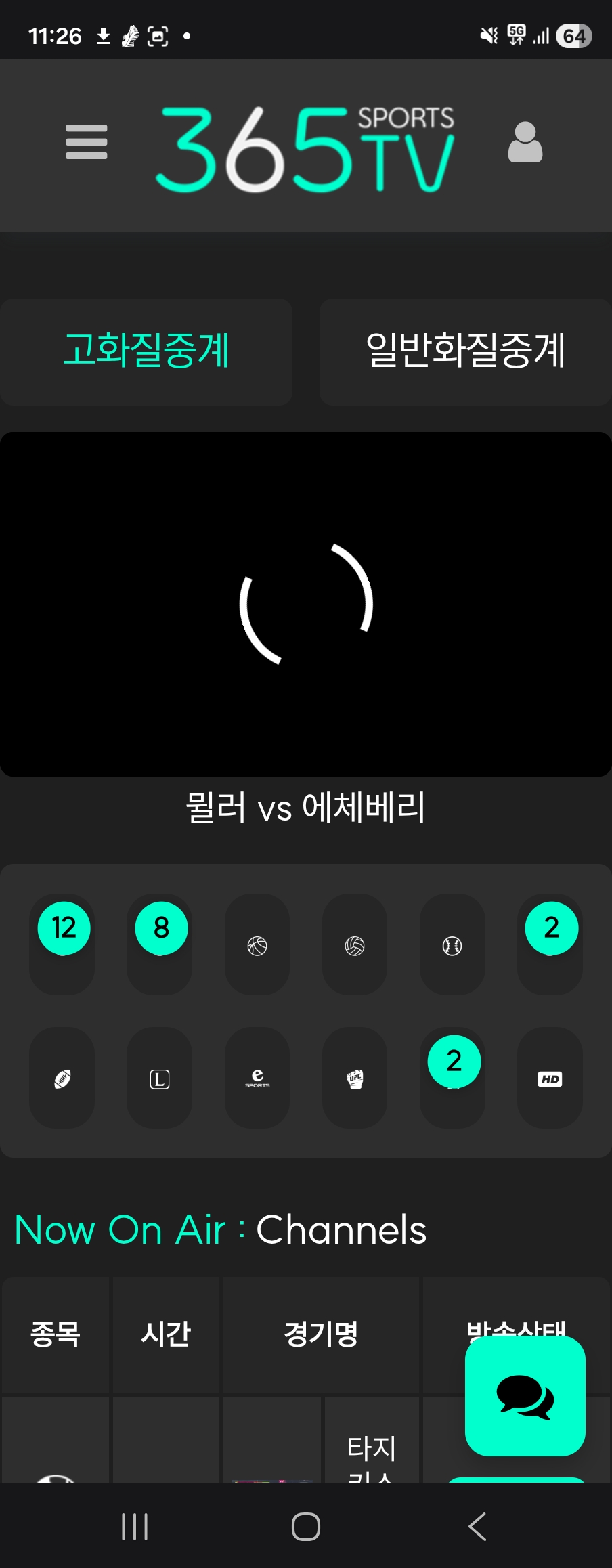Filter channels by volleyball
612x1568 pixels.
coord(355,945)
